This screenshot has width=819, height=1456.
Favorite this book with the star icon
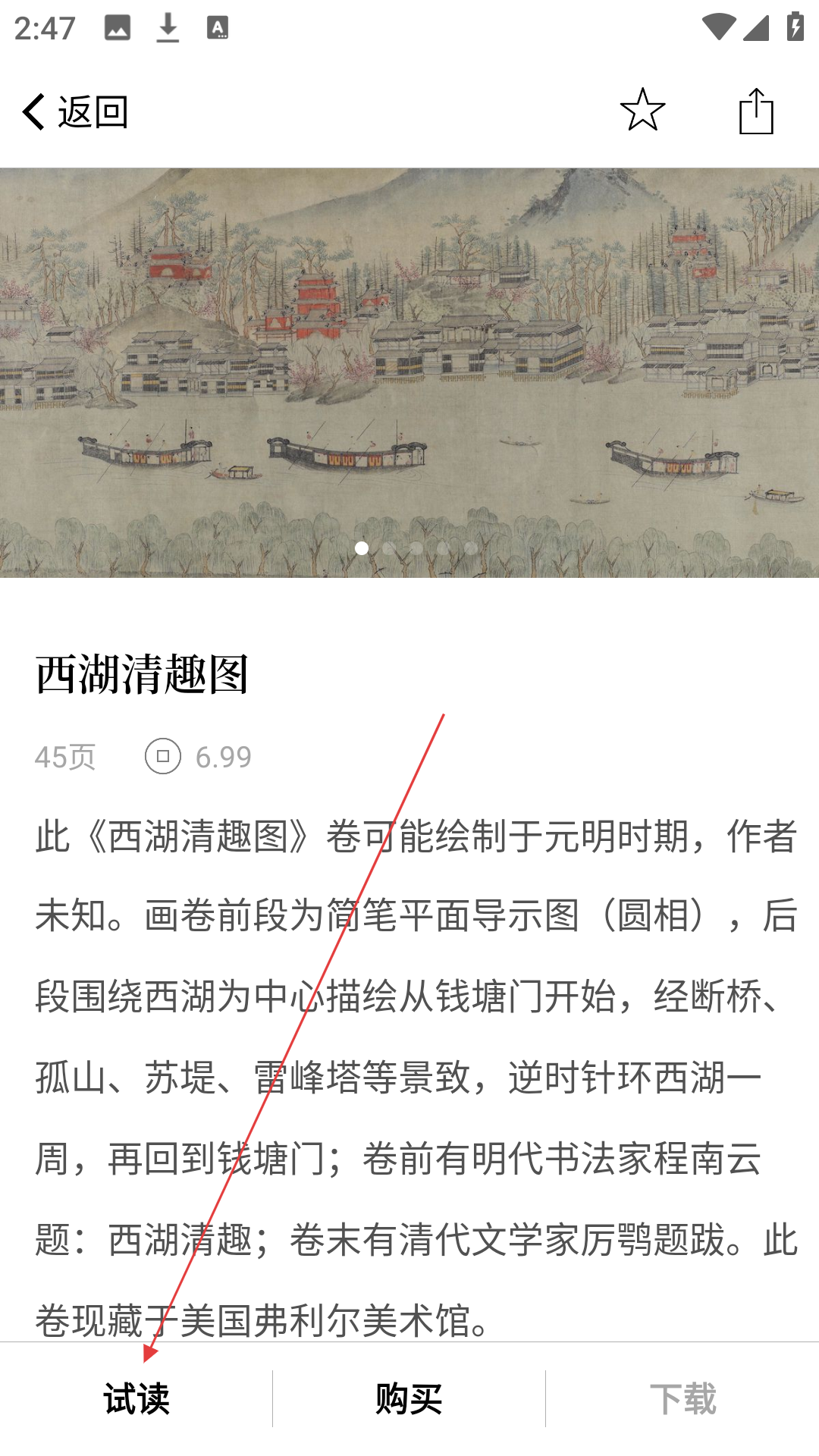642,110
